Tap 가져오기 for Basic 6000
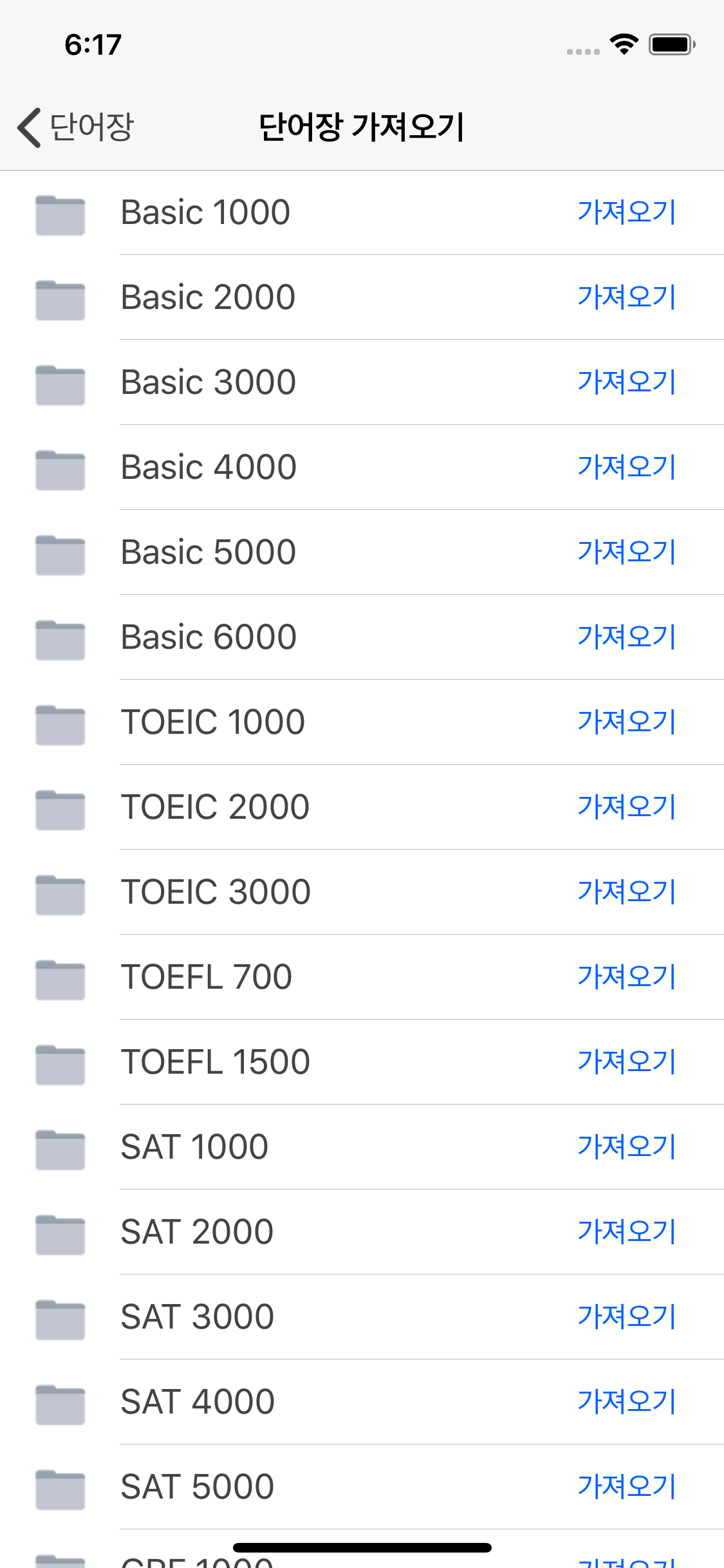Screen dimensions: 724x1568 [x=626, y=637]
